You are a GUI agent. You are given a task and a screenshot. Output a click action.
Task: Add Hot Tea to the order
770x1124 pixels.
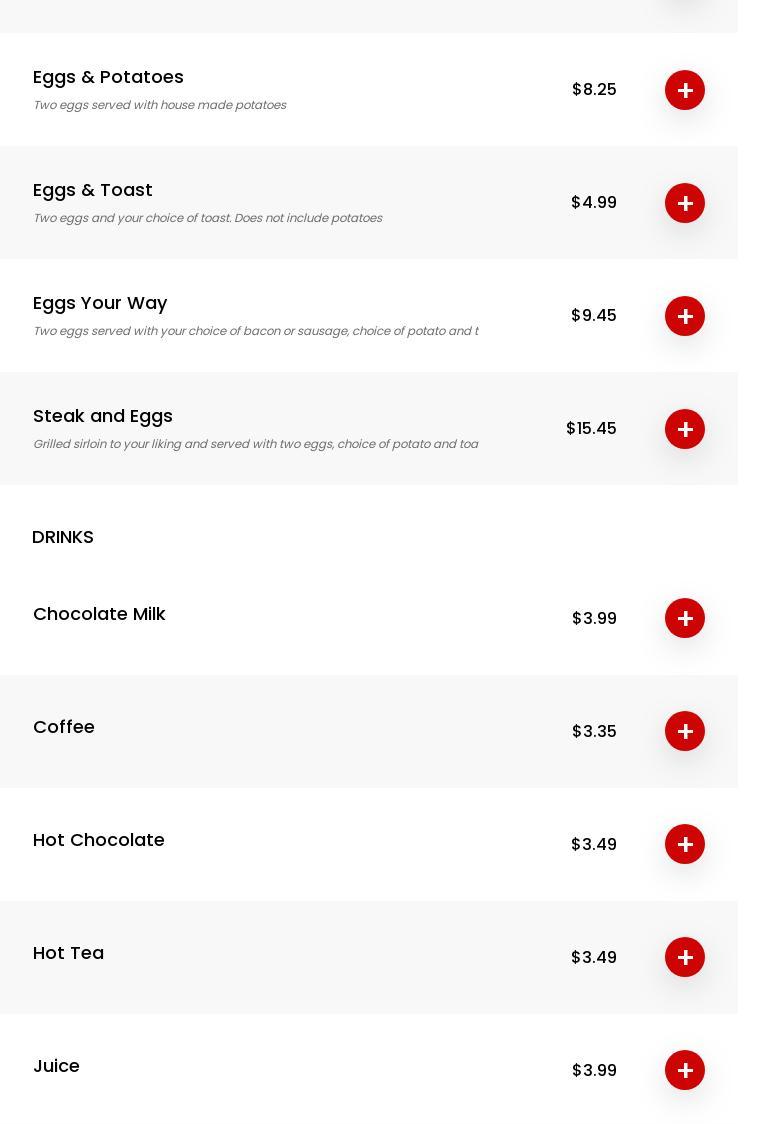(685, 957)
